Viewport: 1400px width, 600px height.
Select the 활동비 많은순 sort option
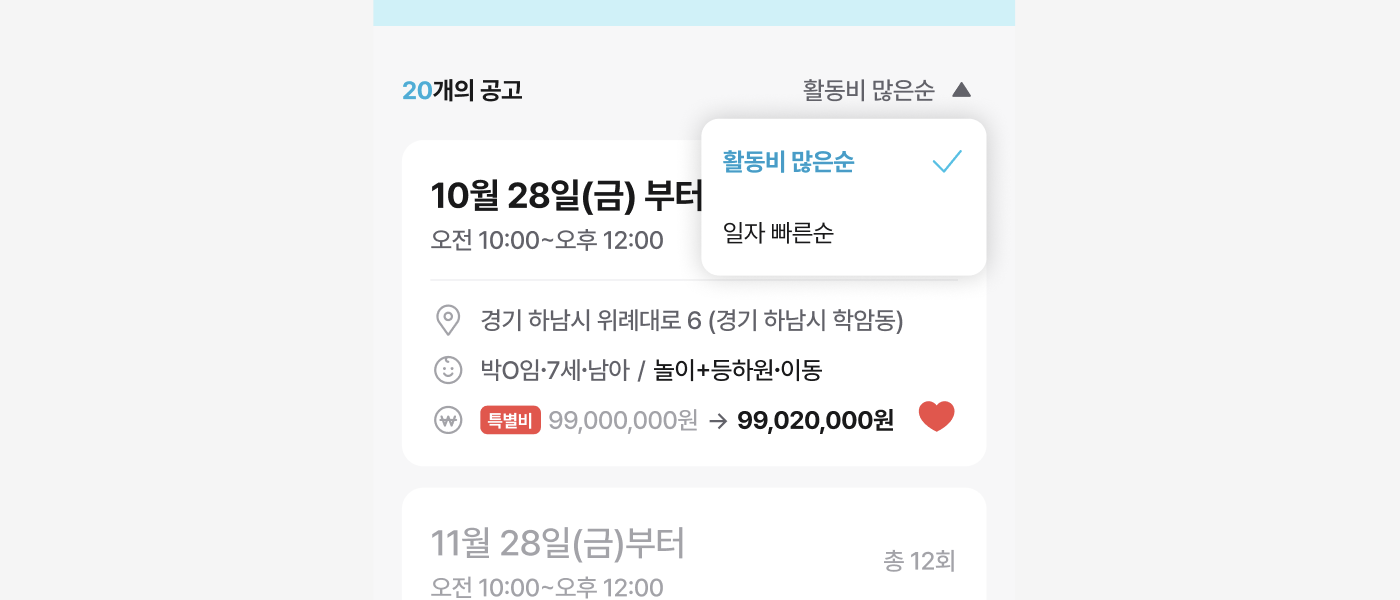[789, 162]
